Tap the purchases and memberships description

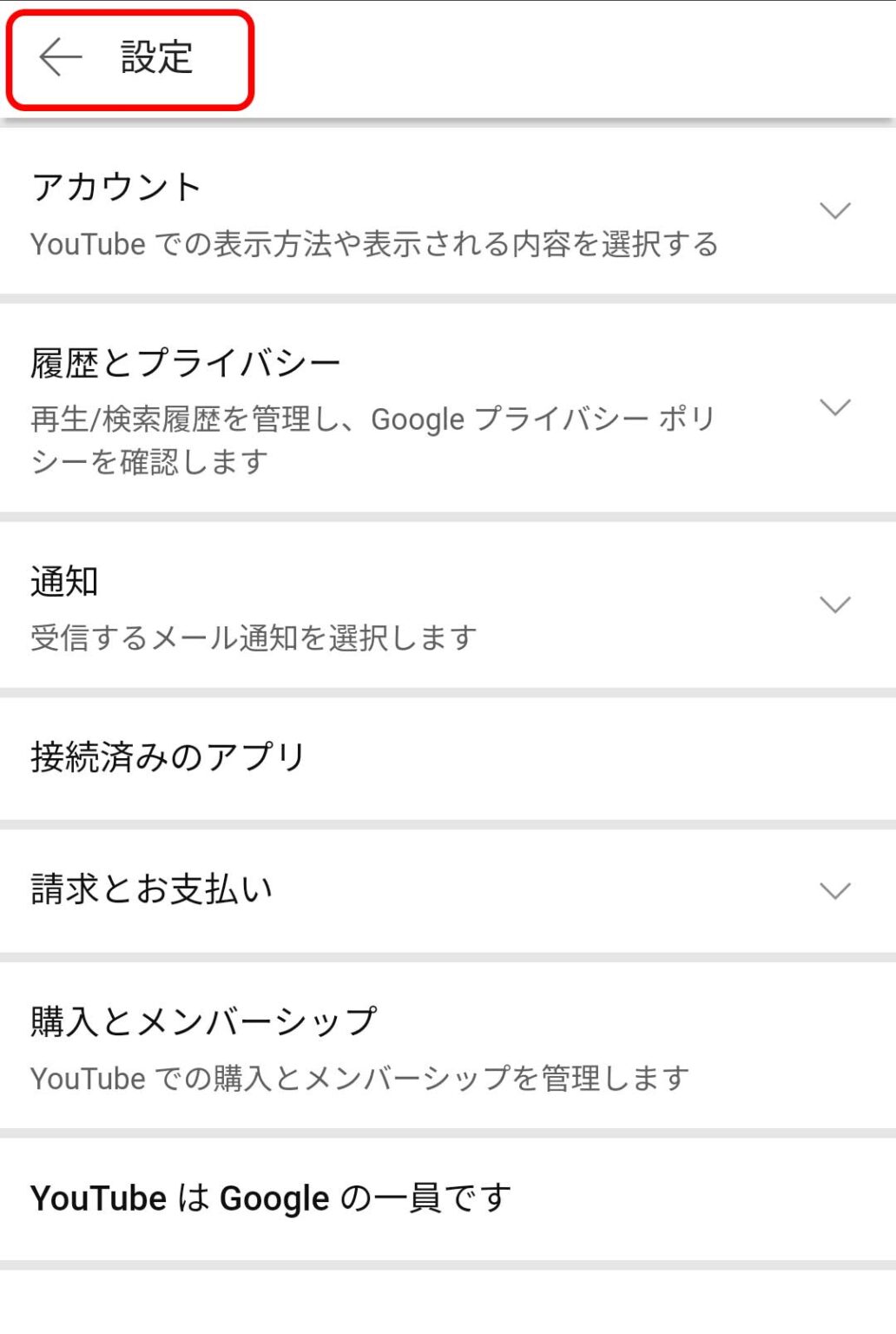tap(359, 1079)
